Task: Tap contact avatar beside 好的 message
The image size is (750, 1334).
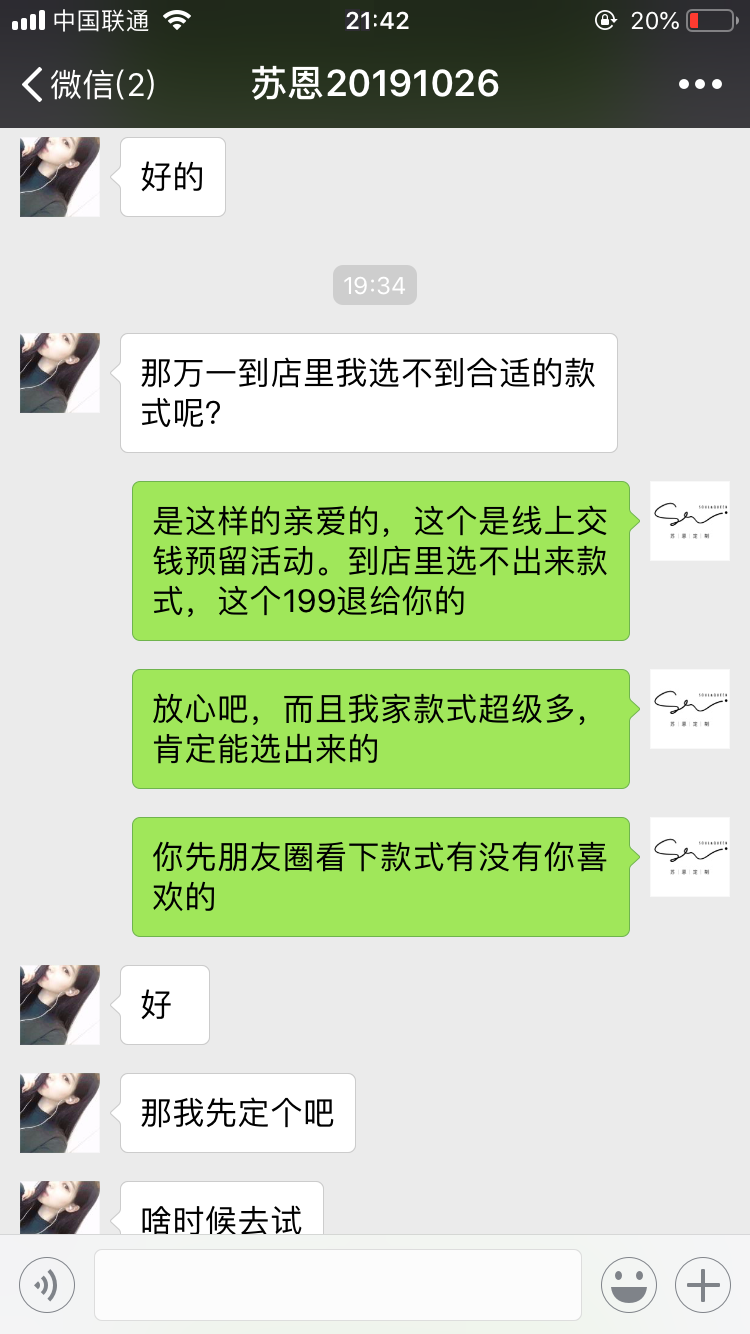Action: click(60, 177)
